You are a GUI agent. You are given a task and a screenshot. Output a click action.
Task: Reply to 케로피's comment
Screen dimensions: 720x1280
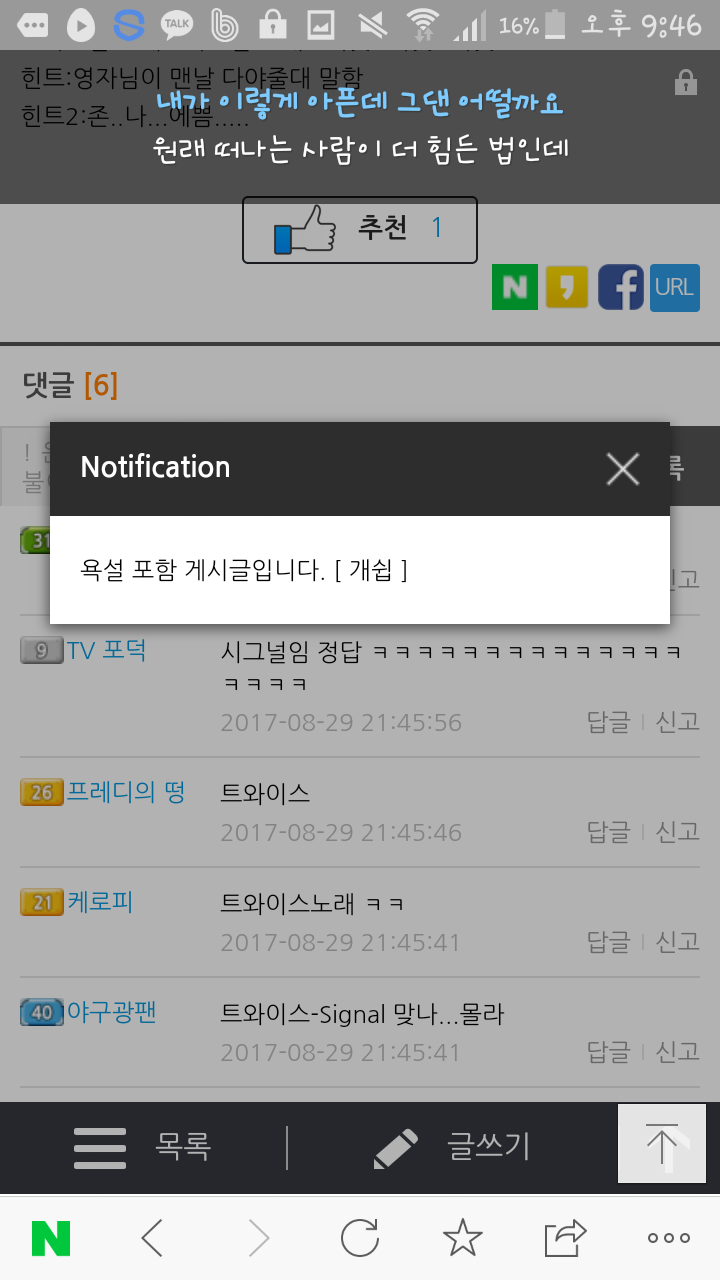[x=608, y=942]
